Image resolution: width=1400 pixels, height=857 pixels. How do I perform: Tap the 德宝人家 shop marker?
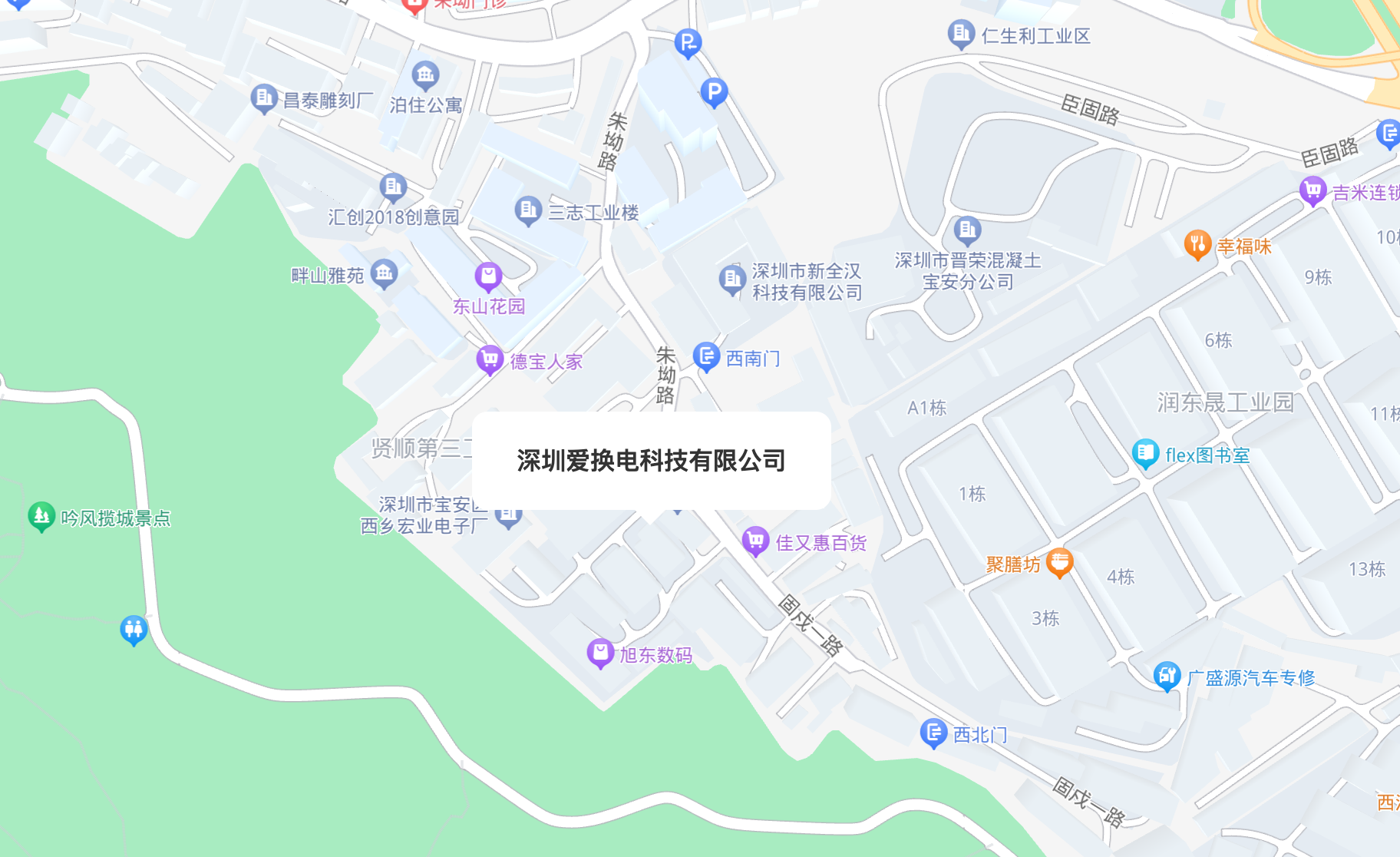click(x=490, y=359)
